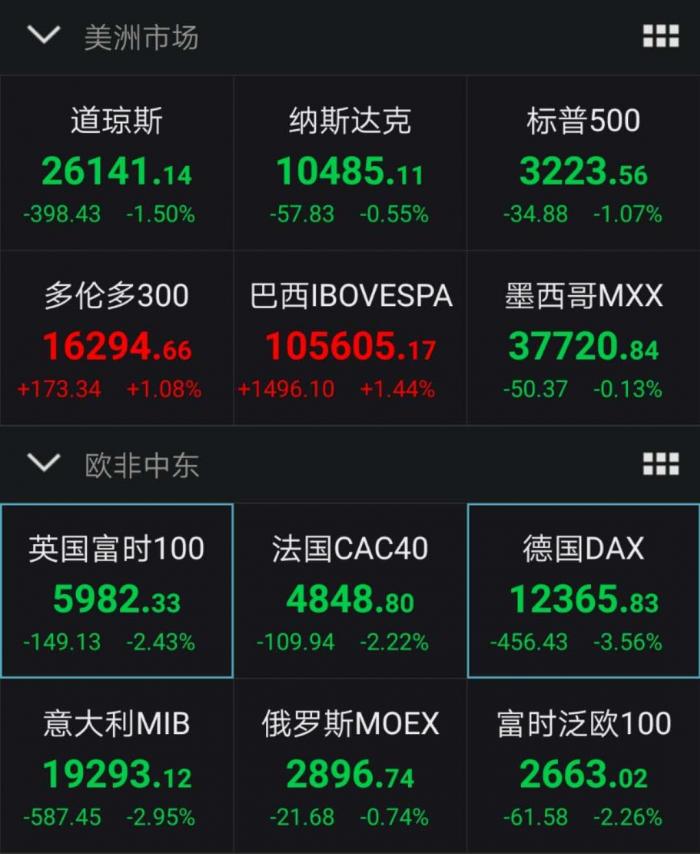Tap the 墨西哥MXX index tile
The height and width of the screenshot is (854, 700).
point(583,338)
